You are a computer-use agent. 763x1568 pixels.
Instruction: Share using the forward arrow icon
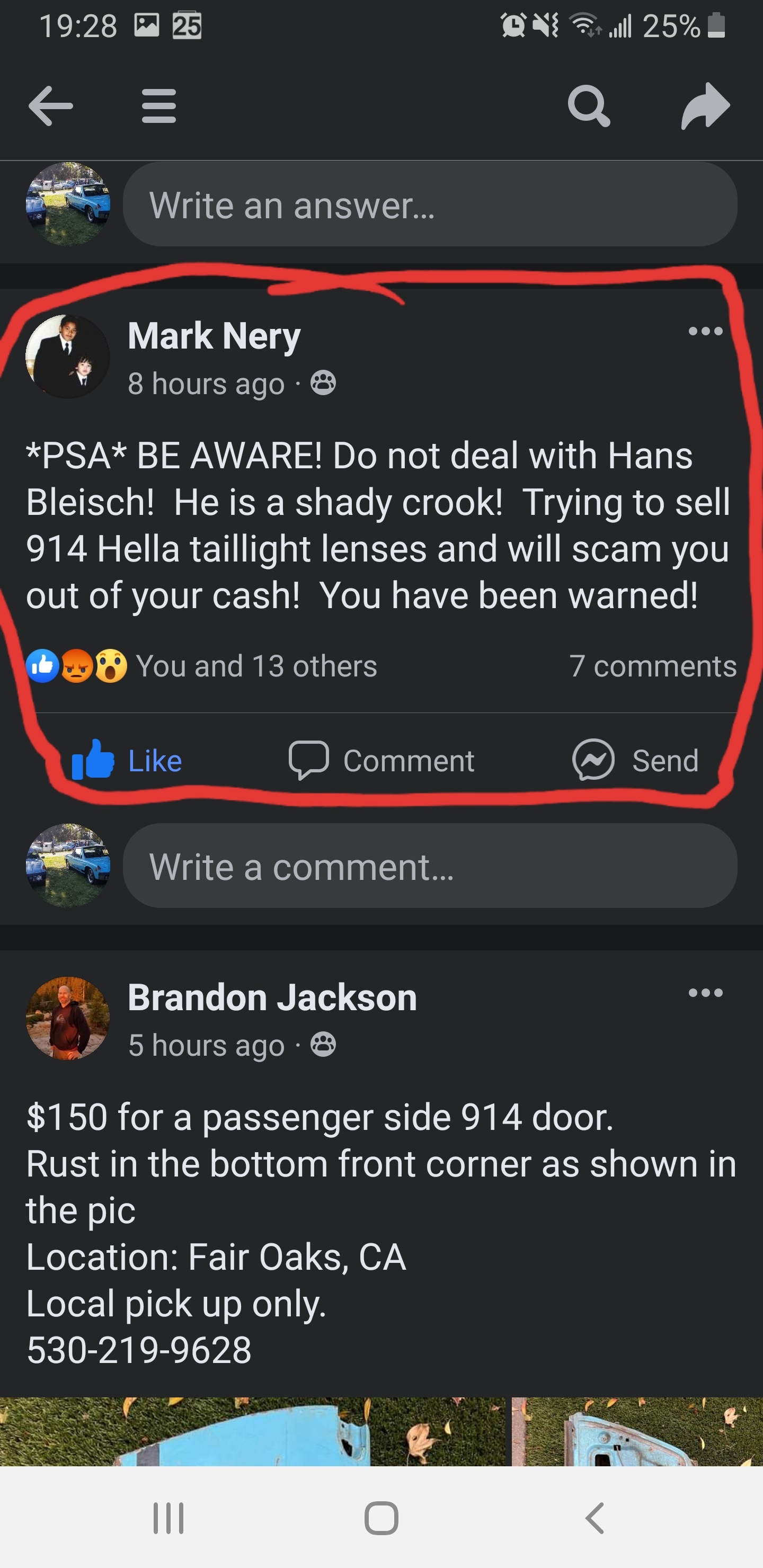pyautogui.click(x=705, y=106)
